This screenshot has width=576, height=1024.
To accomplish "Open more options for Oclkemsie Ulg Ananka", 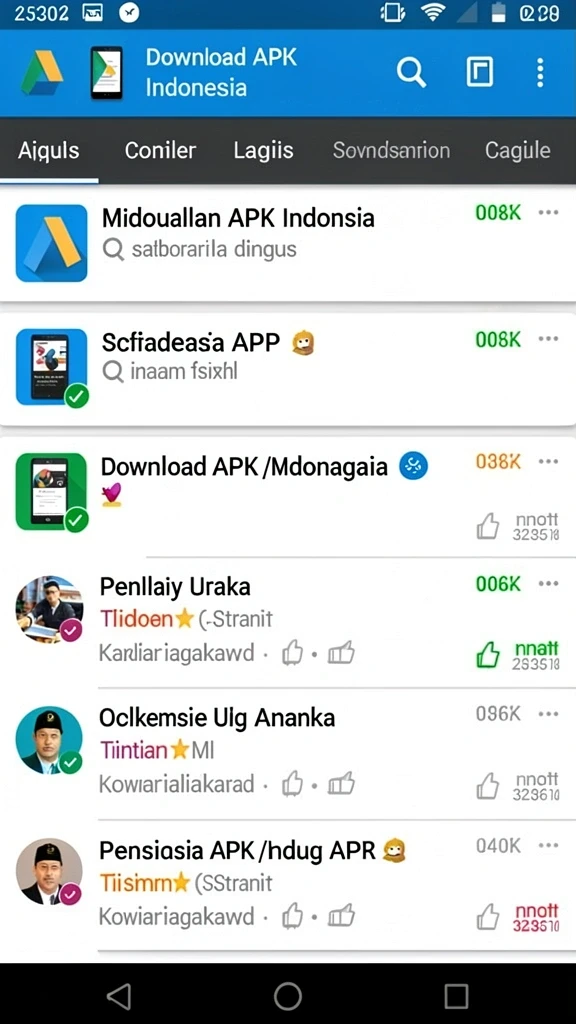I will tap(548, 714).
